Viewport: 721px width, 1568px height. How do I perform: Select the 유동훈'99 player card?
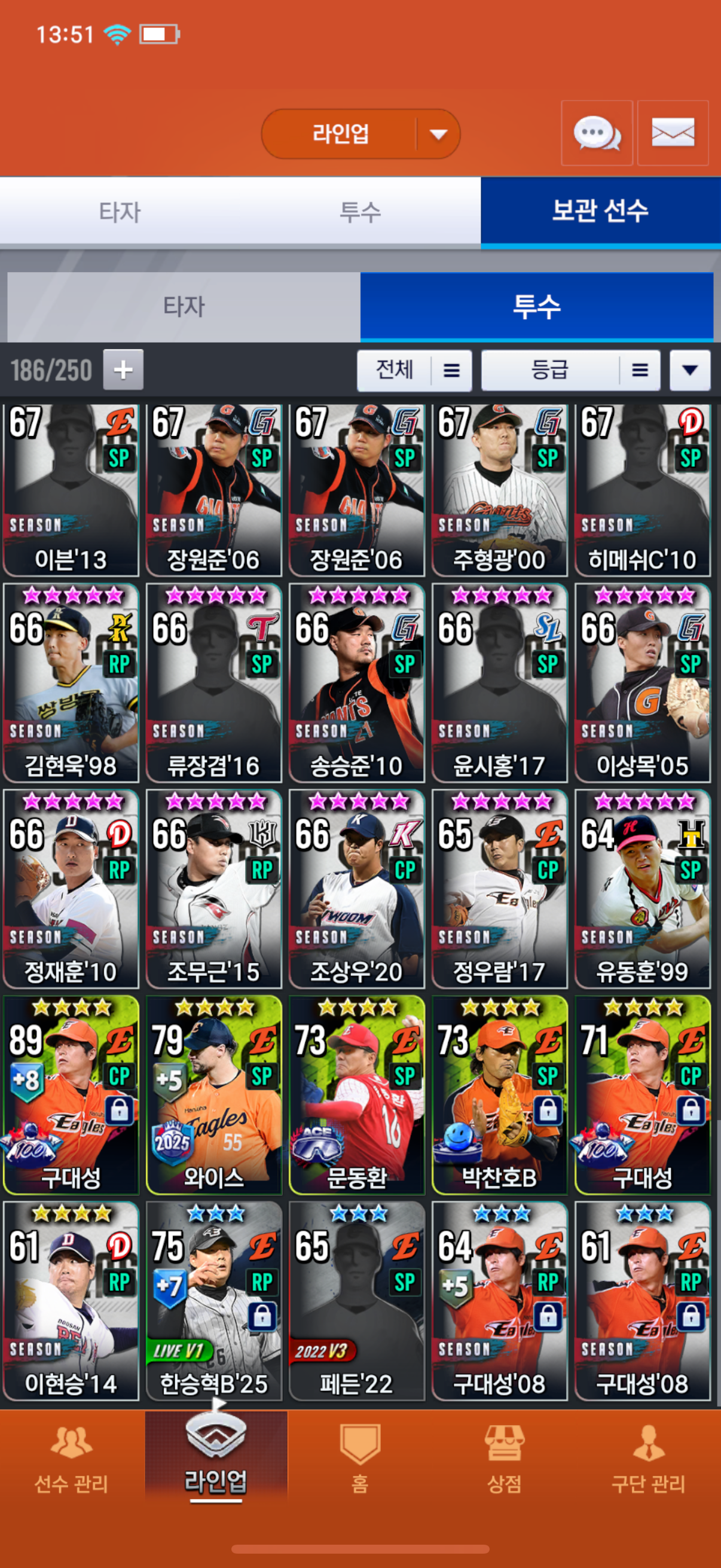[x=643, y=889]
